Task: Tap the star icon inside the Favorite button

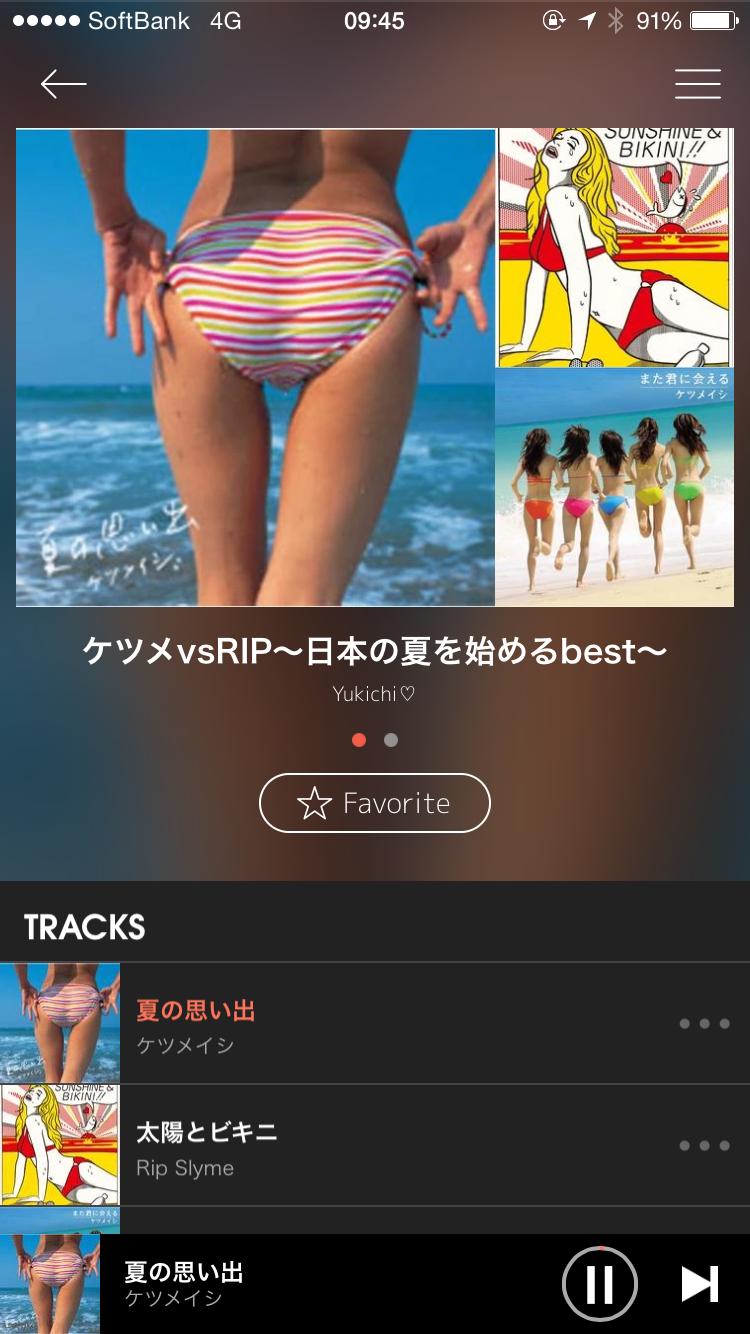Action: pyautogui.click(x=316, y=802)
